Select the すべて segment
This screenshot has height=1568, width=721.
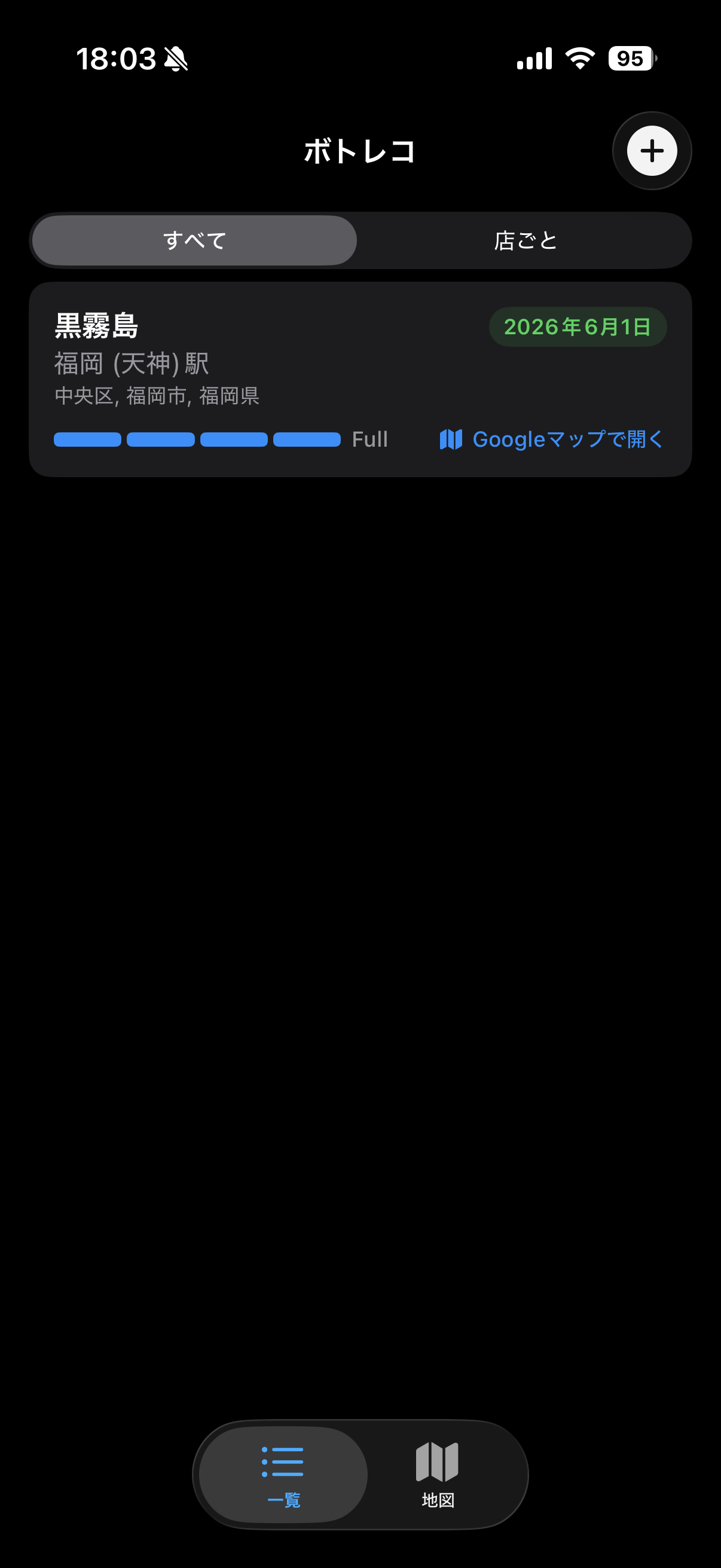pos(195,240)
